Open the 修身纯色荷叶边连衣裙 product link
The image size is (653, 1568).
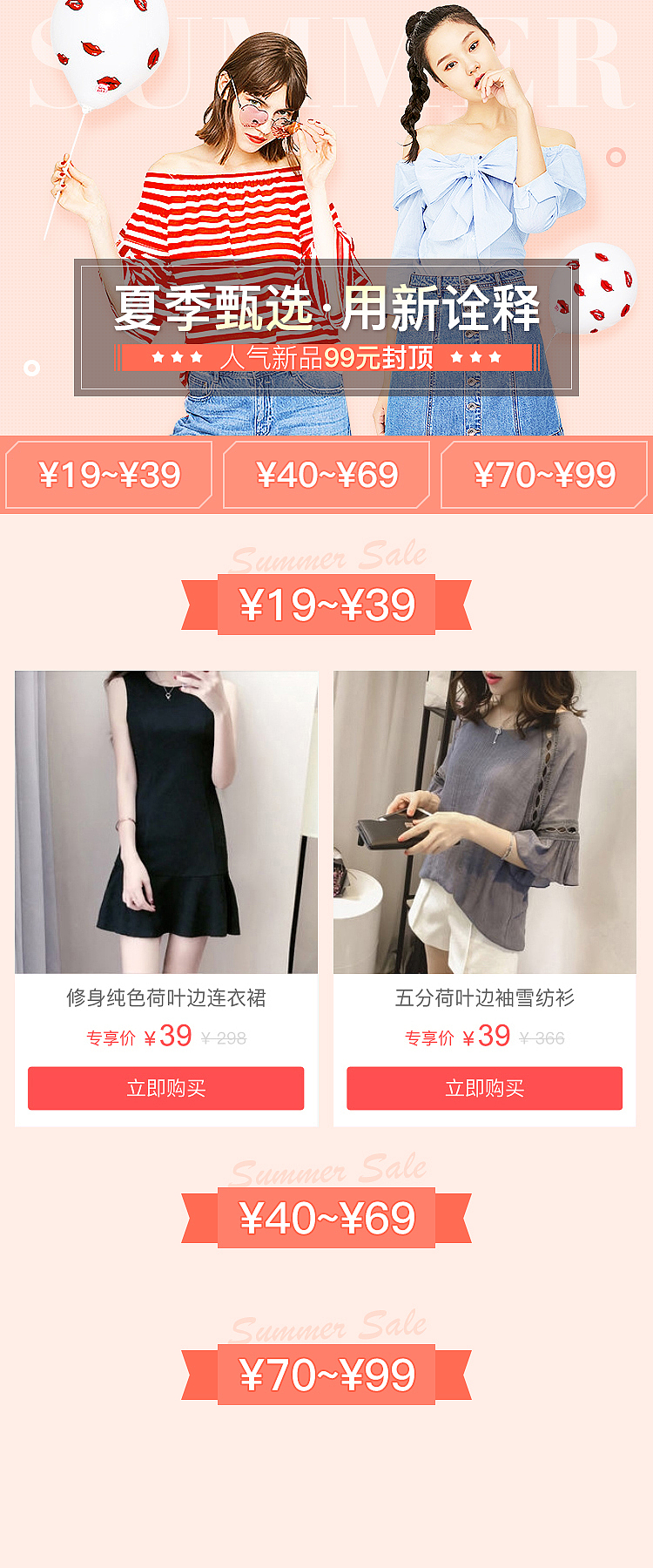point(166,1000)
